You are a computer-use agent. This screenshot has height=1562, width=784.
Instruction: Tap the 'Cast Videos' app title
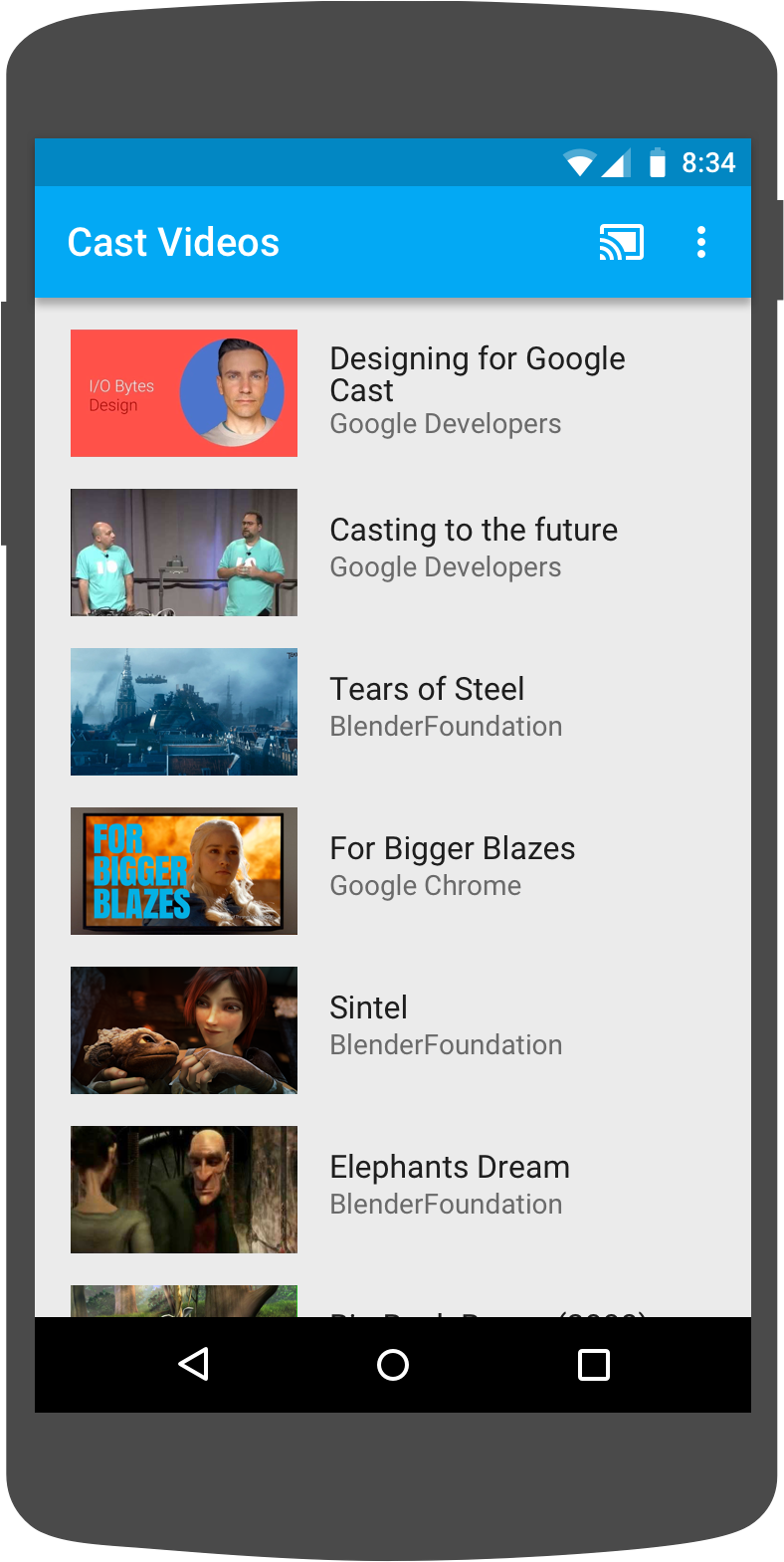point(172,242)
